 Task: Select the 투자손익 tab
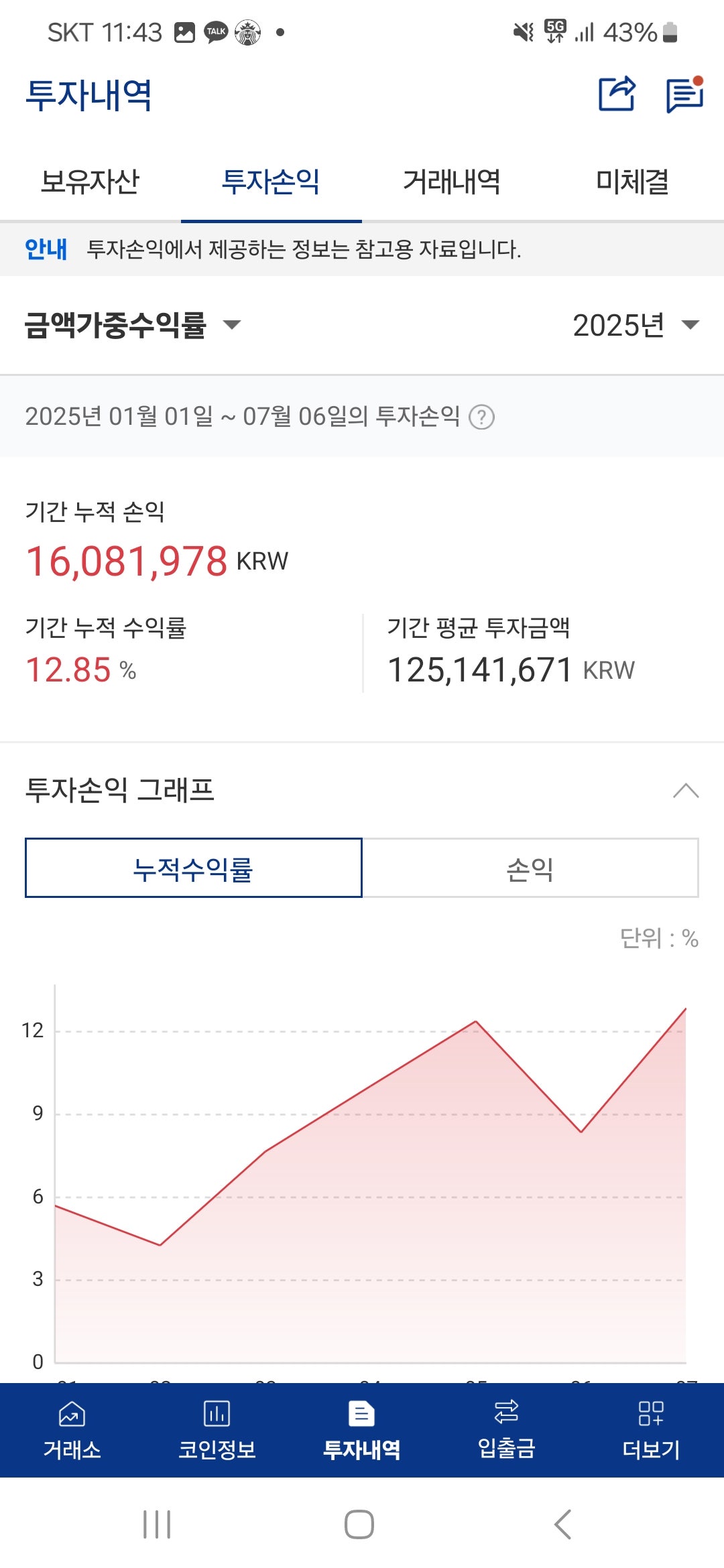pos(271,182)
